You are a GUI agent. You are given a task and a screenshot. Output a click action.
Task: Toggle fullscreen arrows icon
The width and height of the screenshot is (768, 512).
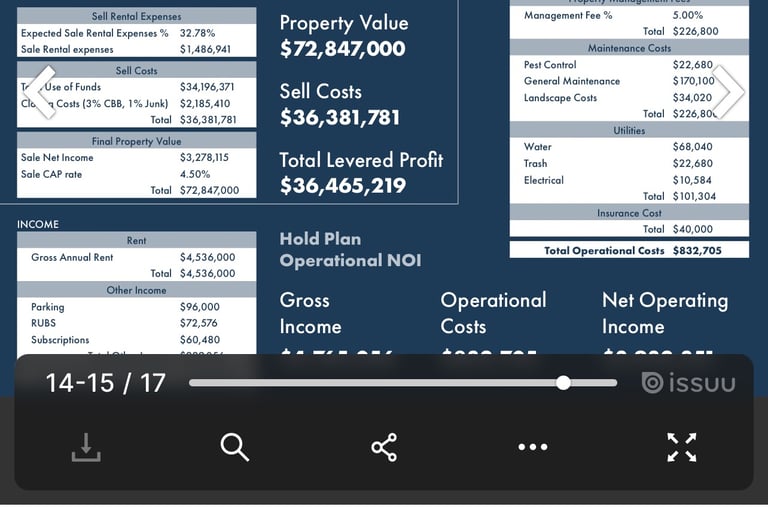point(682,447)
